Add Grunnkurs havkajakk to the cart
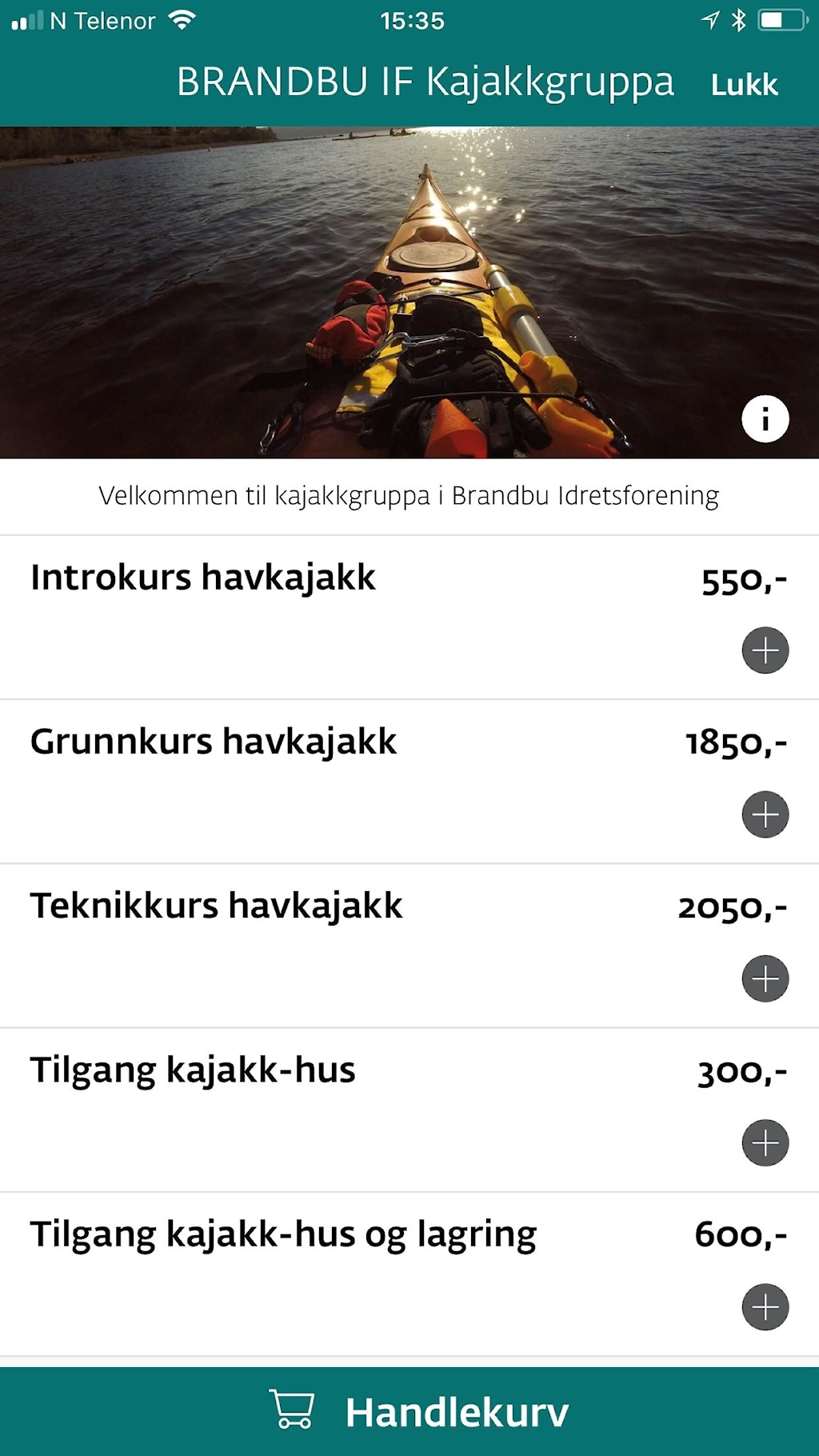 tap(765, 814)
